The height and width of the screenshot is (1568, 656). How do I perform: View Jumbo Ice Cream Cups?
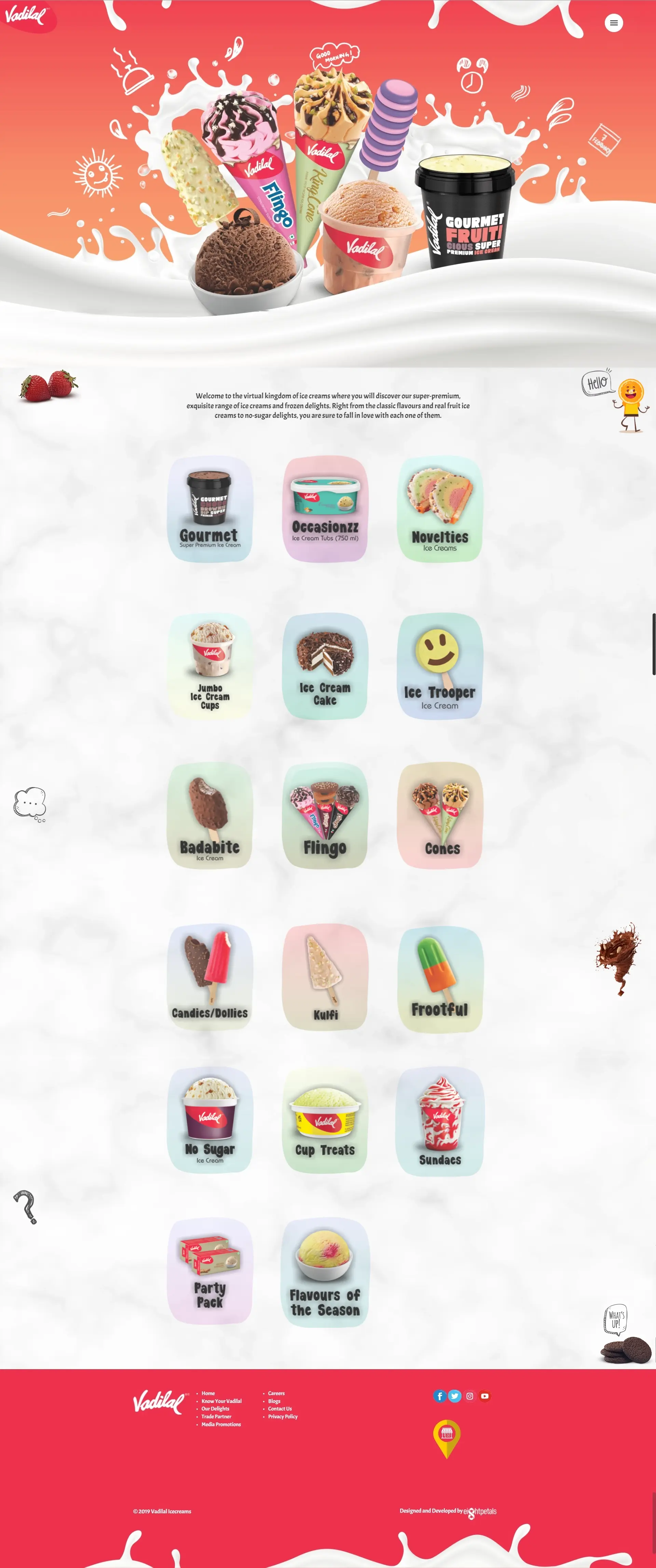(x=210, y=666)
